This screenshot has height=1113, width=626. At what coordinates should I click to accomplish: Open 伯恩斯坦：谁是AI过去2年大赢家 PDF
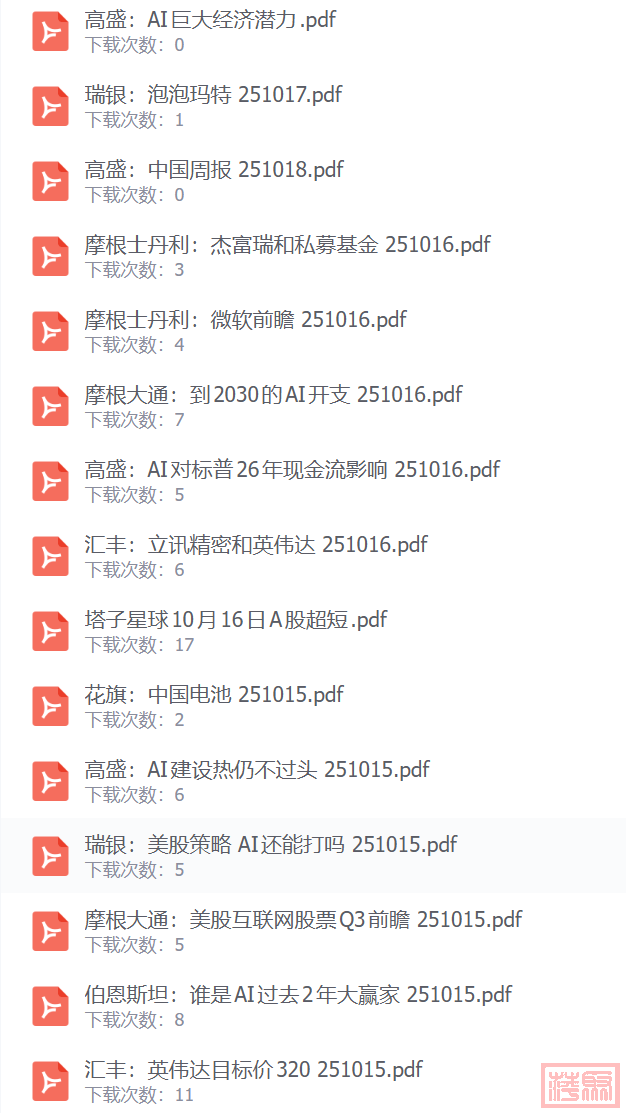click(x=298, y=995)
